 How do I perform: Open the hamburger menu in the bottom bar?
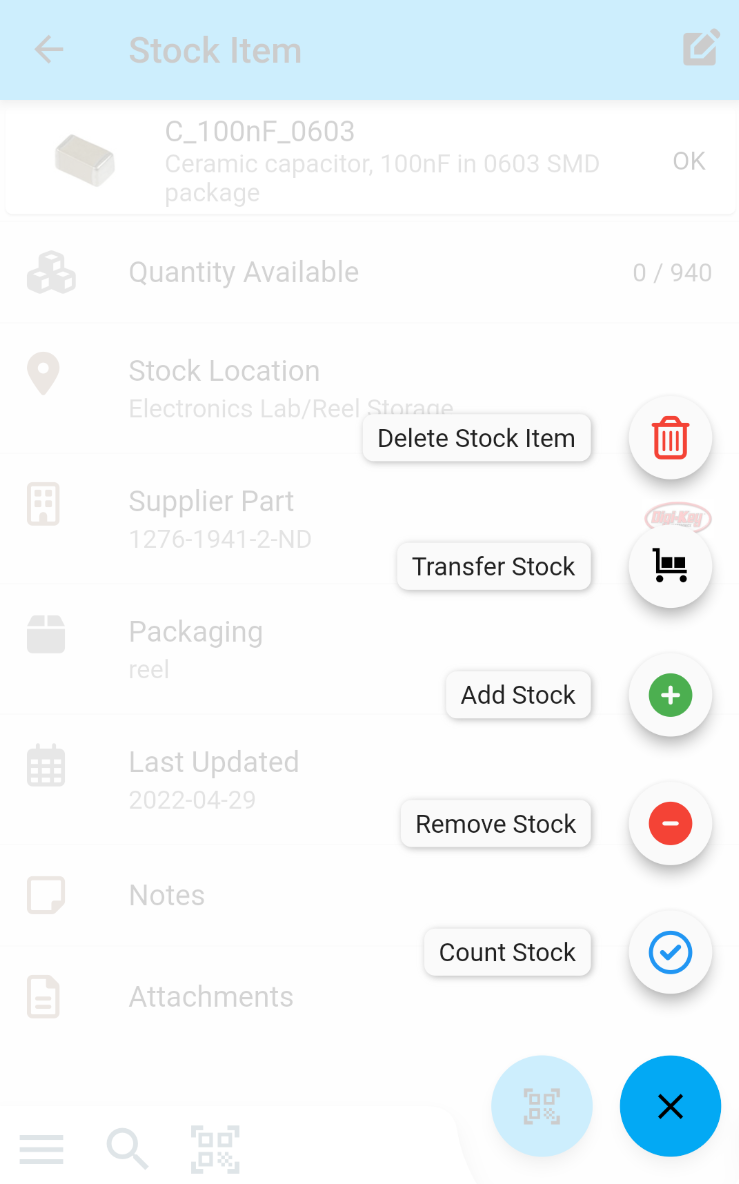pos(41,1149)
